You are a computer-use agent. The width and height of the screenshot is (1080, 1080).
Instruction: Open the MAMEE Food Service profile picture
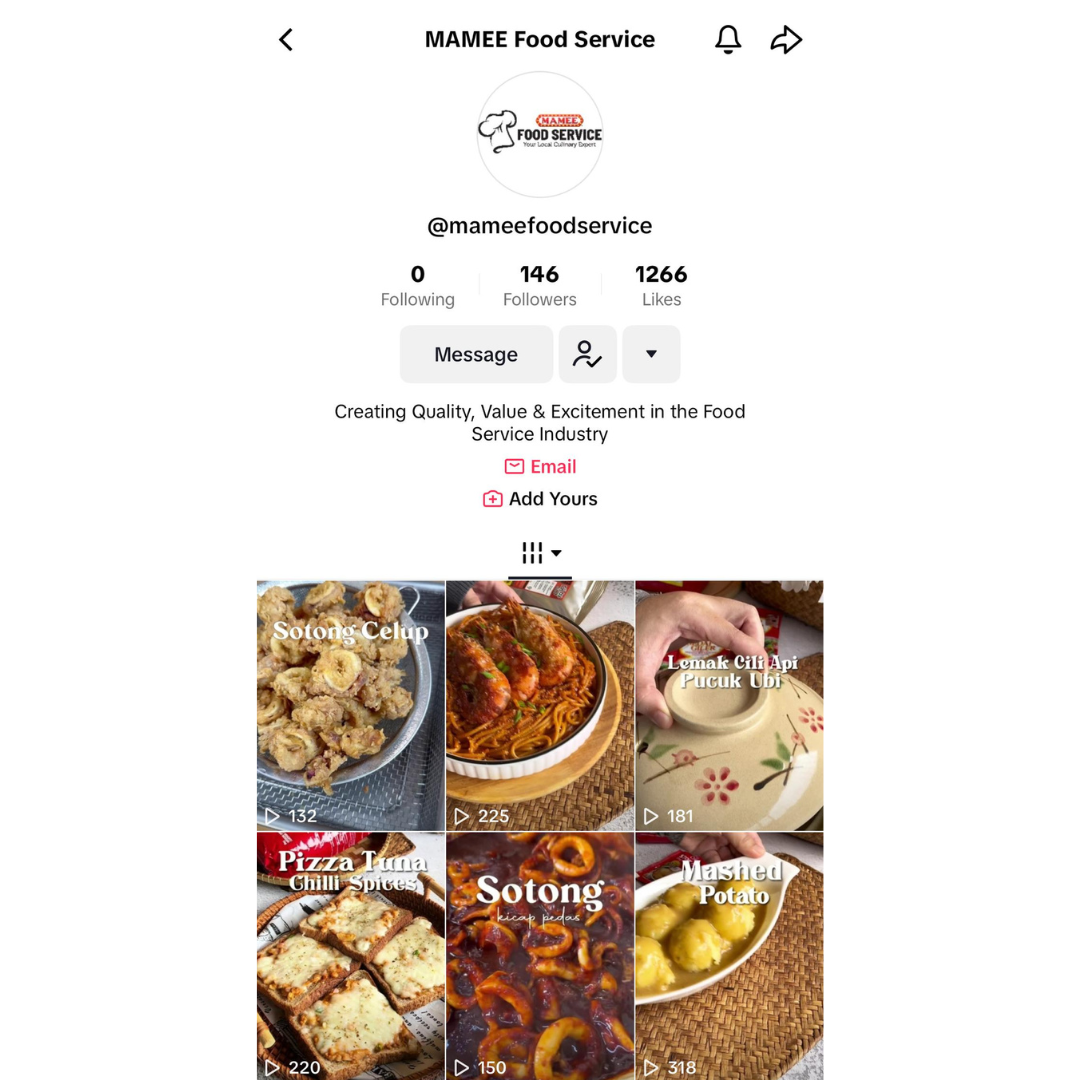pos(540,134)
